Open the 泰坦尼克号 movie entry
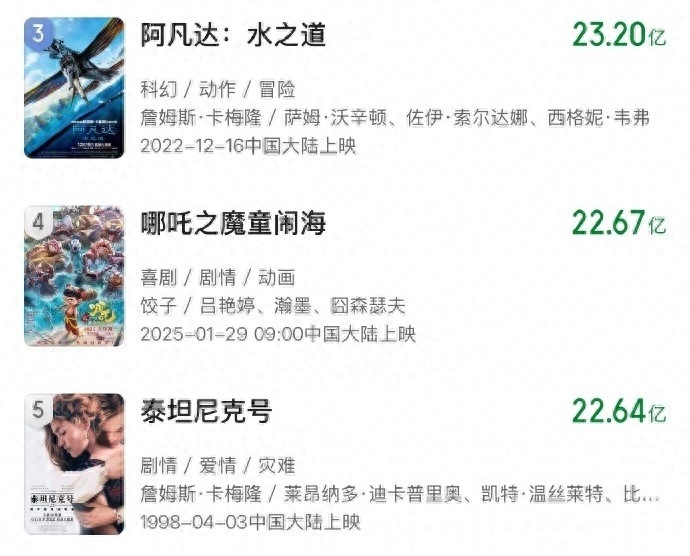This screenshot has width=690, height=556. (207, 411)
